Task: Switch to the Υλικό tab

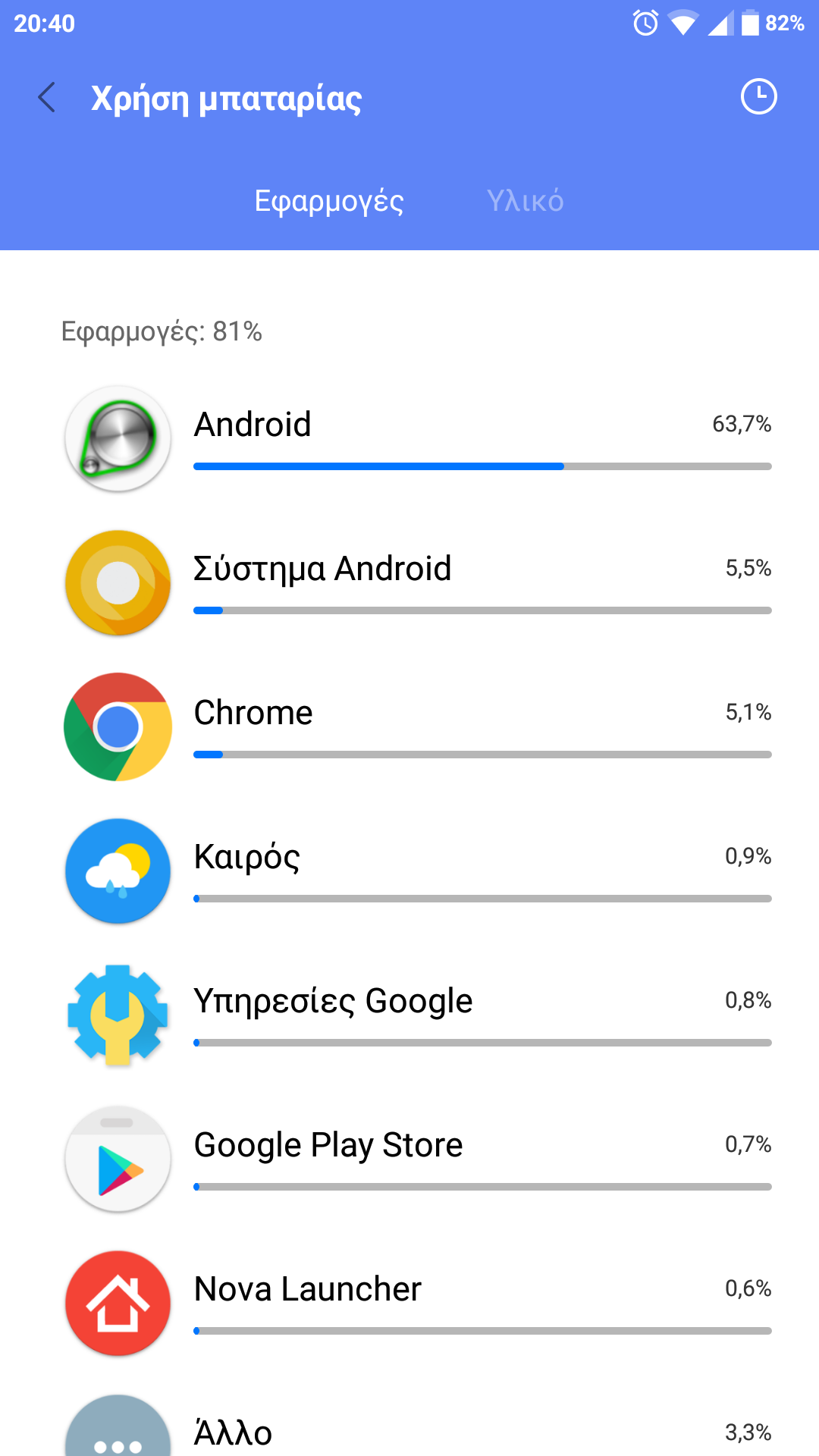Action: [525, 201]
